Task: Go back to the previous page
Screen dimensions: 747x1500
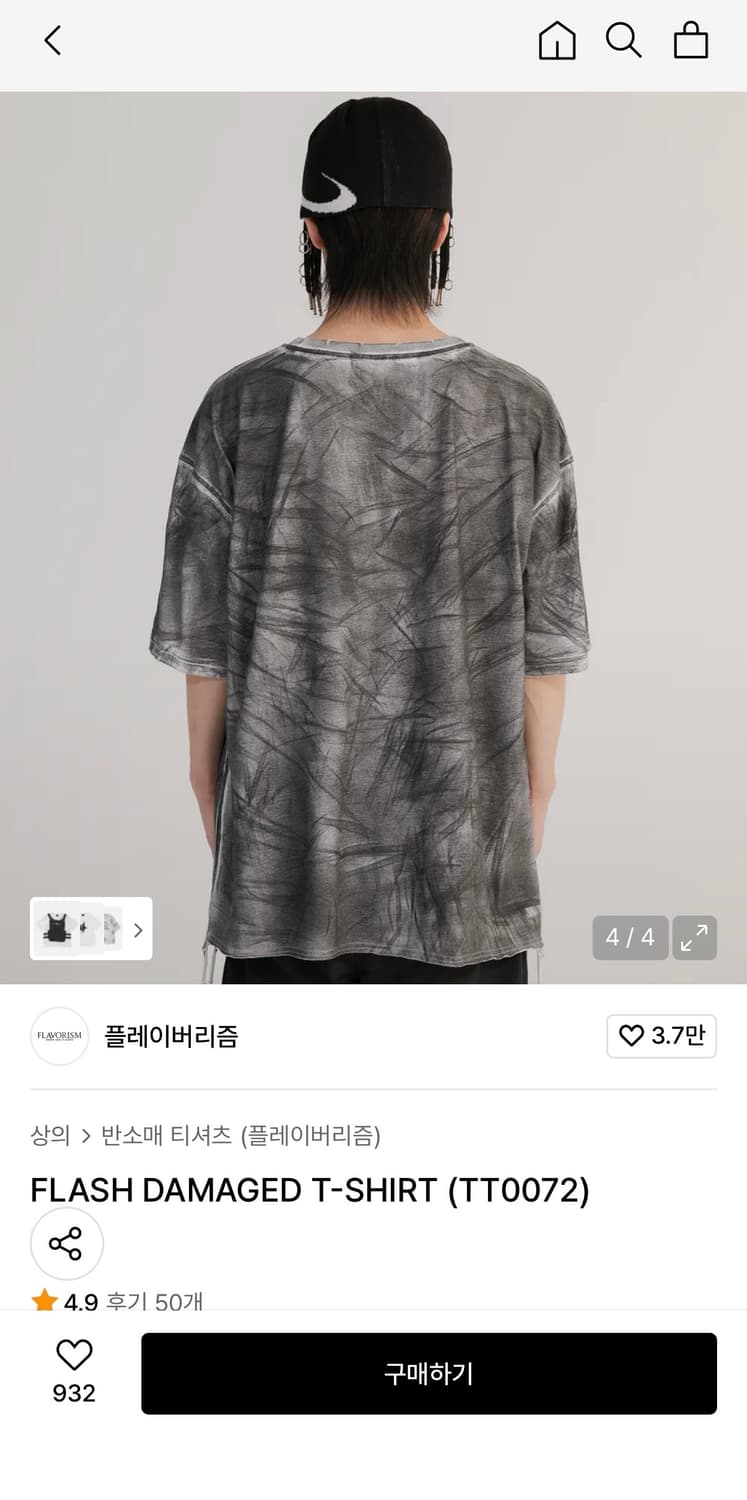Action: 53,41
